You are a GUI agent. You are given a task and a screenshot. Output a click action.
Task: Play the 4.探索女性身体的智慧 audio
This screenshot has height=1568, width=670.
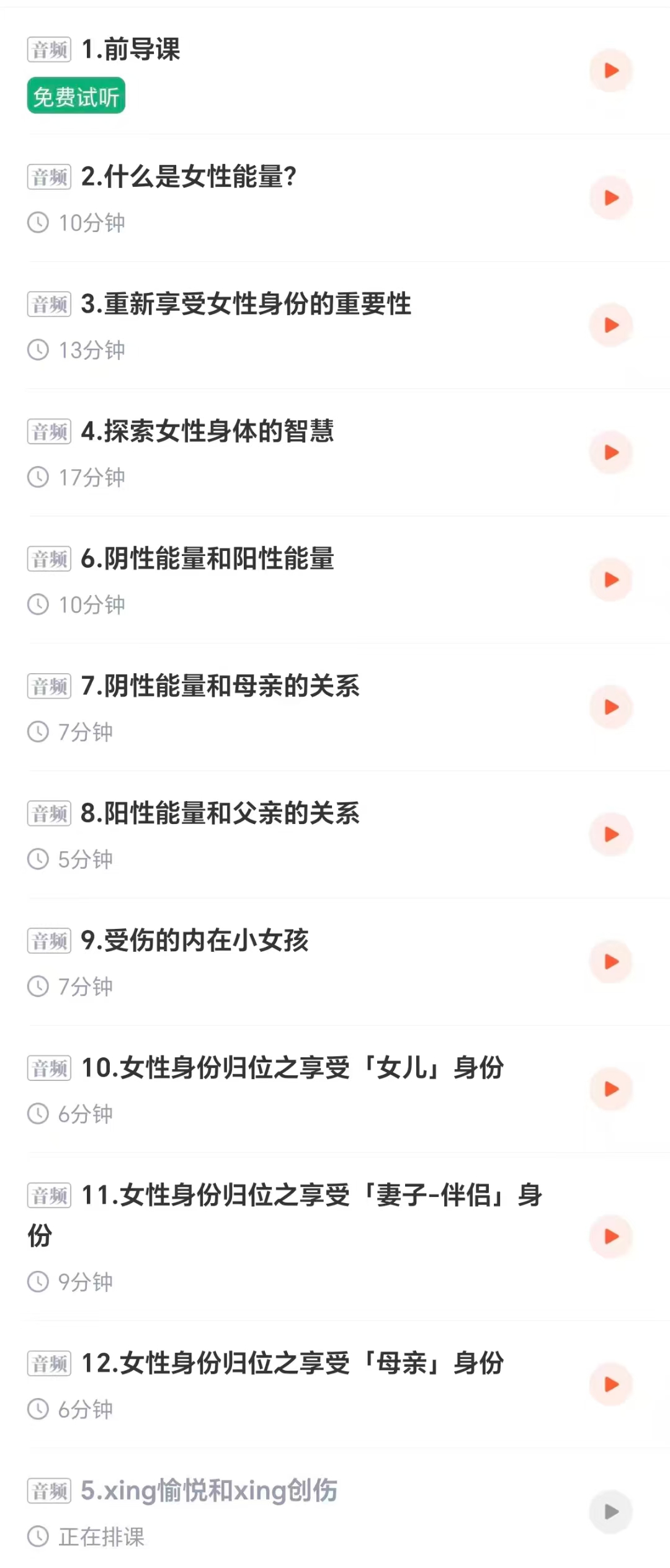pyautogui.click(x=611, y=452)
